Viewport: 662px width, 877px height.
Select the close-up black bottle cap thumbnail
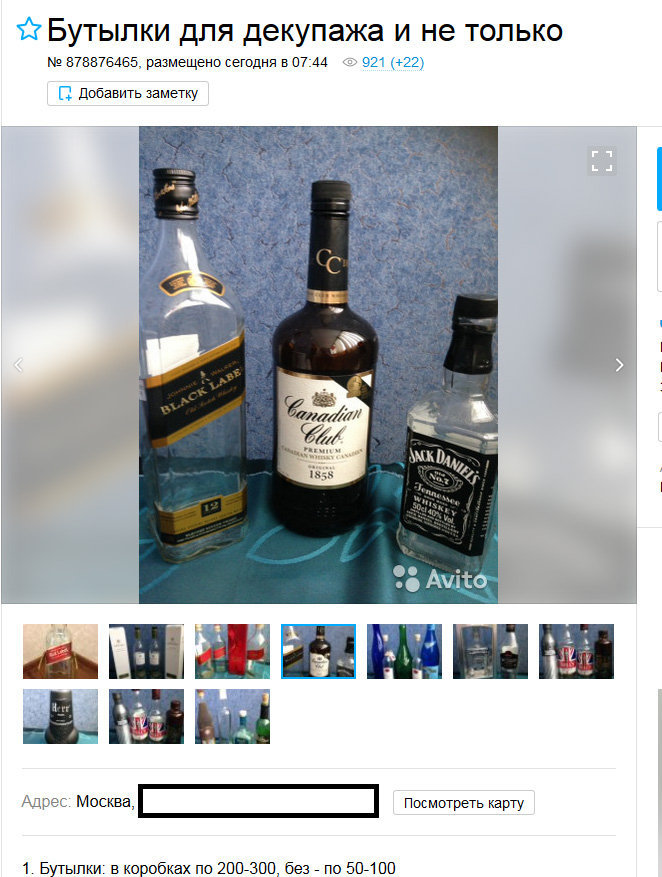60,716
